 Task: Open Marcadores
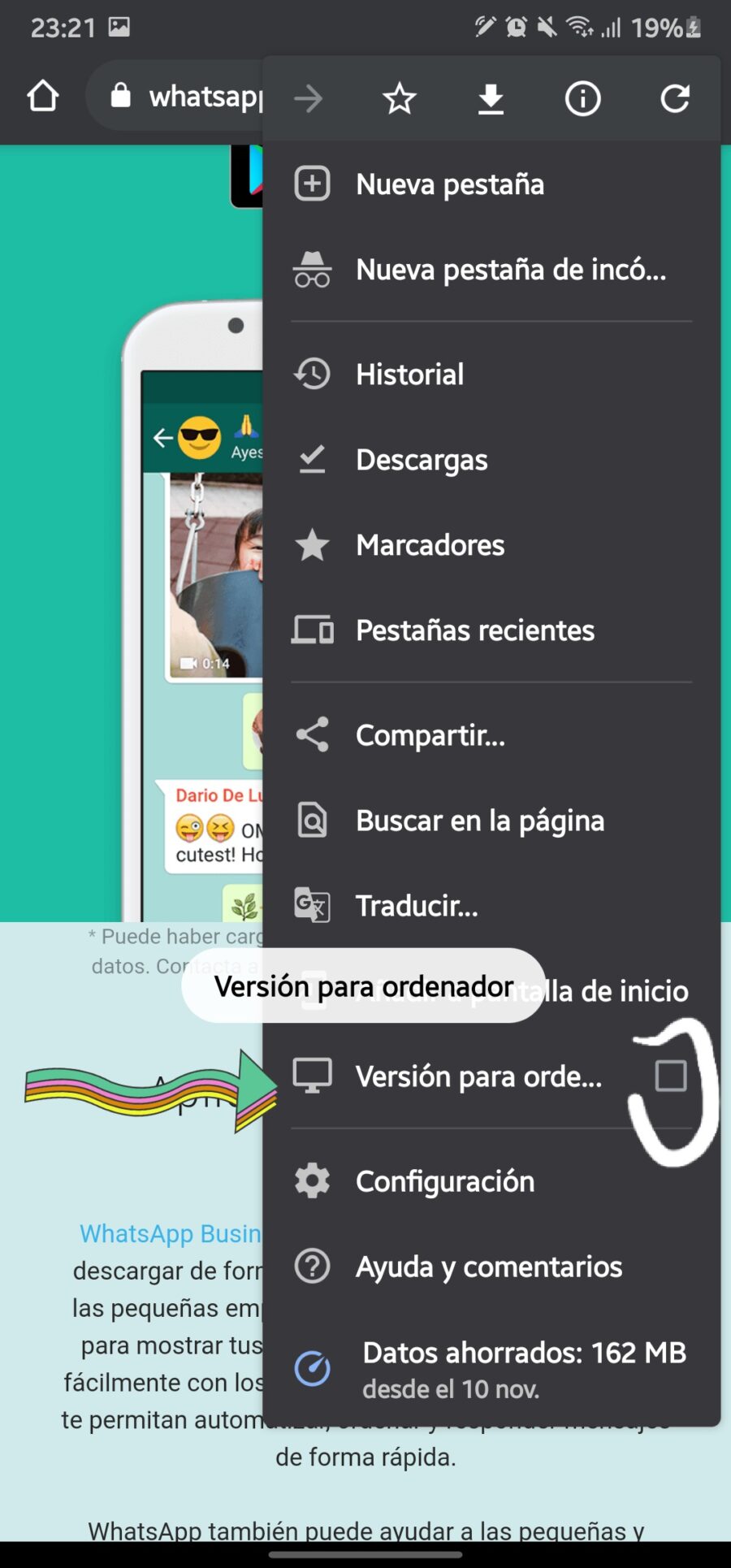tap(430, 545)
